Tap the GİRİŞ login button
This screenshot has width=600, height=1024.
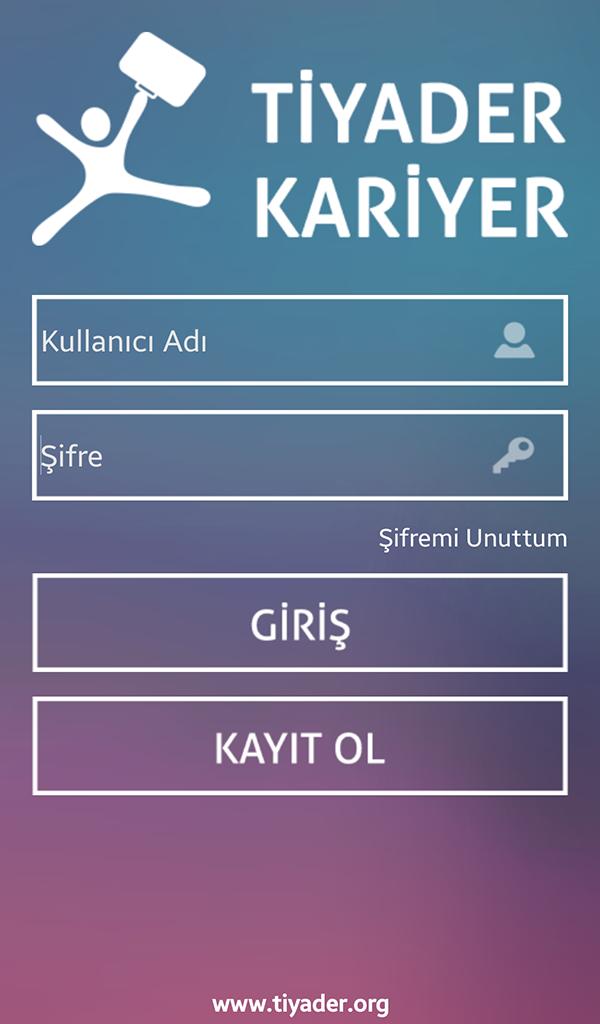(x=300, y=623)
